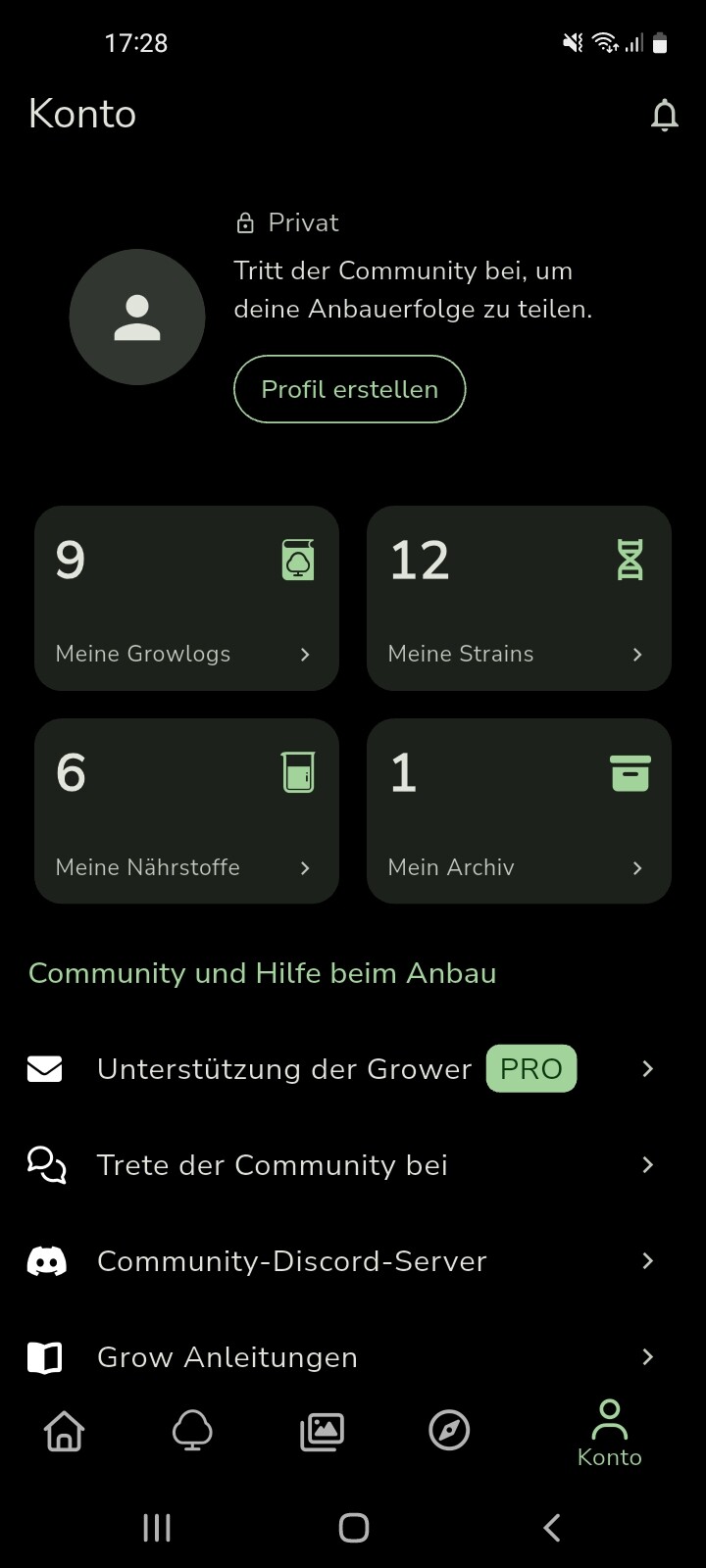
Task: Open the Meine Nährstoffe card
Action: tap(186, 810)
